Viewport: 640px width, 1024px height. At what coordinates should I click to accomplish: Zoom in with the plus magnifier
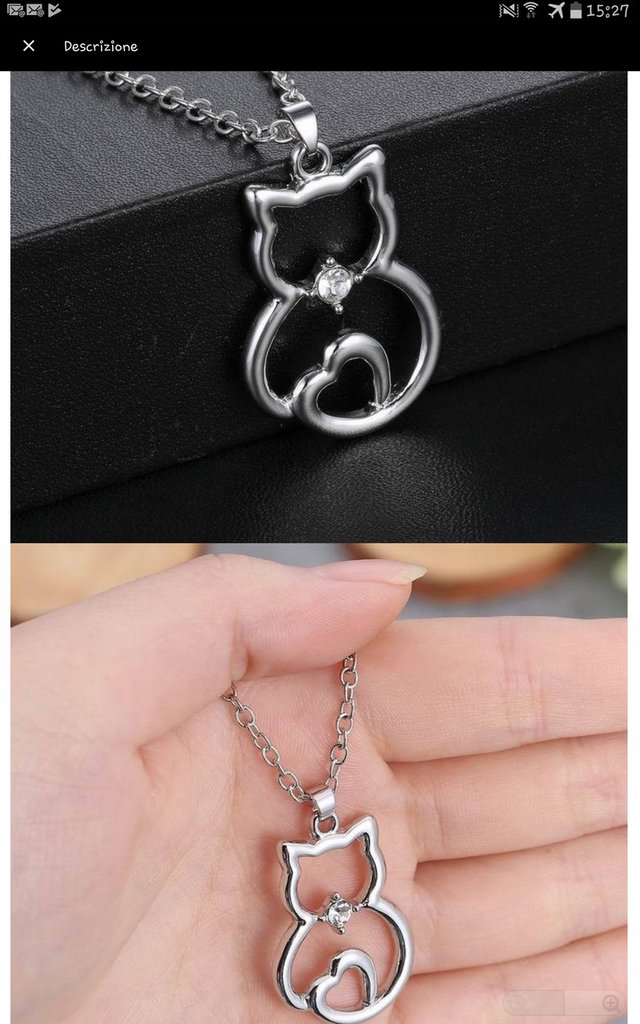pyautogui.click(x=610, y=1002)
